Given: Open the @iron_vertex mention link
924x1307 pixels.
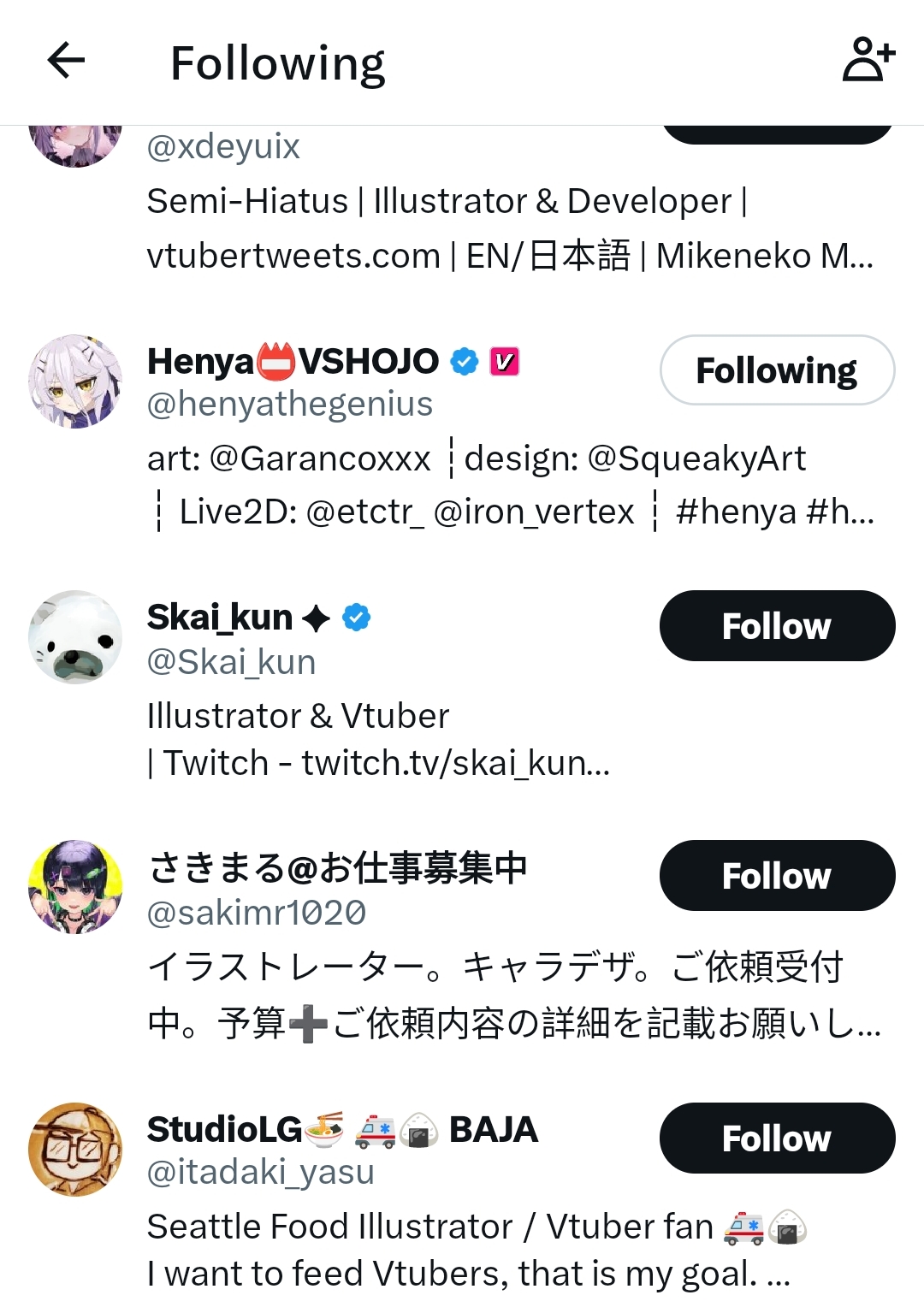Looking at the screenshot, I should coord(534,512).
